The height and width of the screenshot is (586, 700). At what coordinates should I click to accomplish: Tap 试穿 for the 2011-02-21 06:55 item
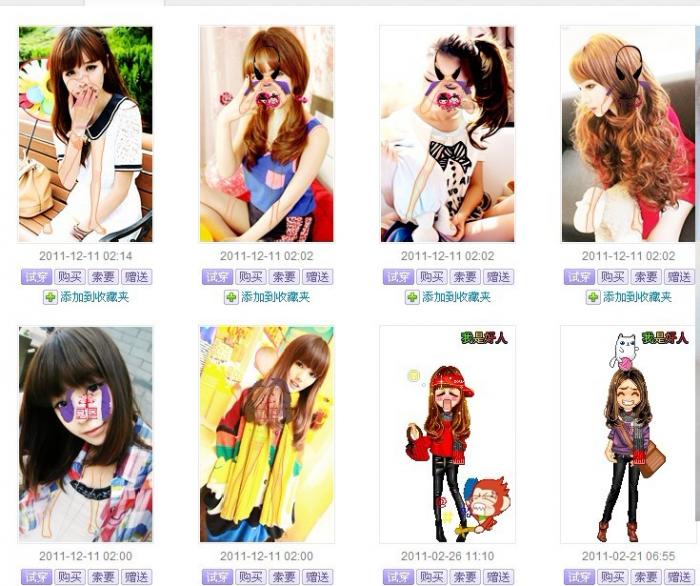[x=579, y=577]
